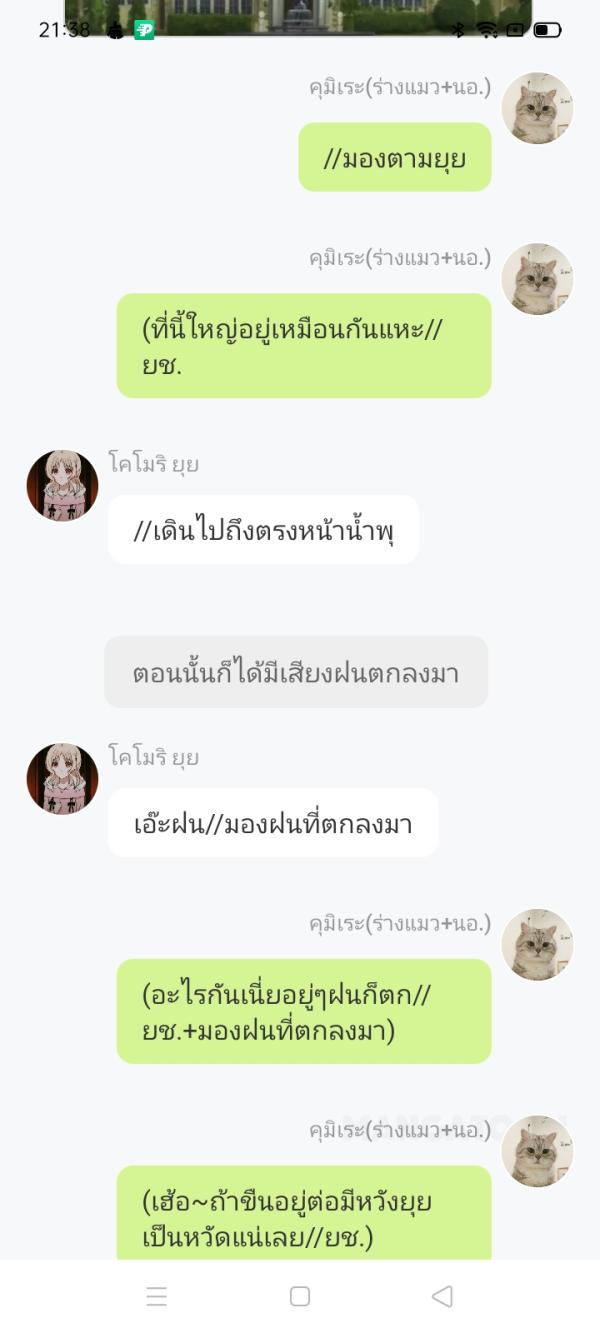
Task: Open Komori Yui's avatar beside 'เอ๊ะฝน' message
Action: (x=62, y=779)
